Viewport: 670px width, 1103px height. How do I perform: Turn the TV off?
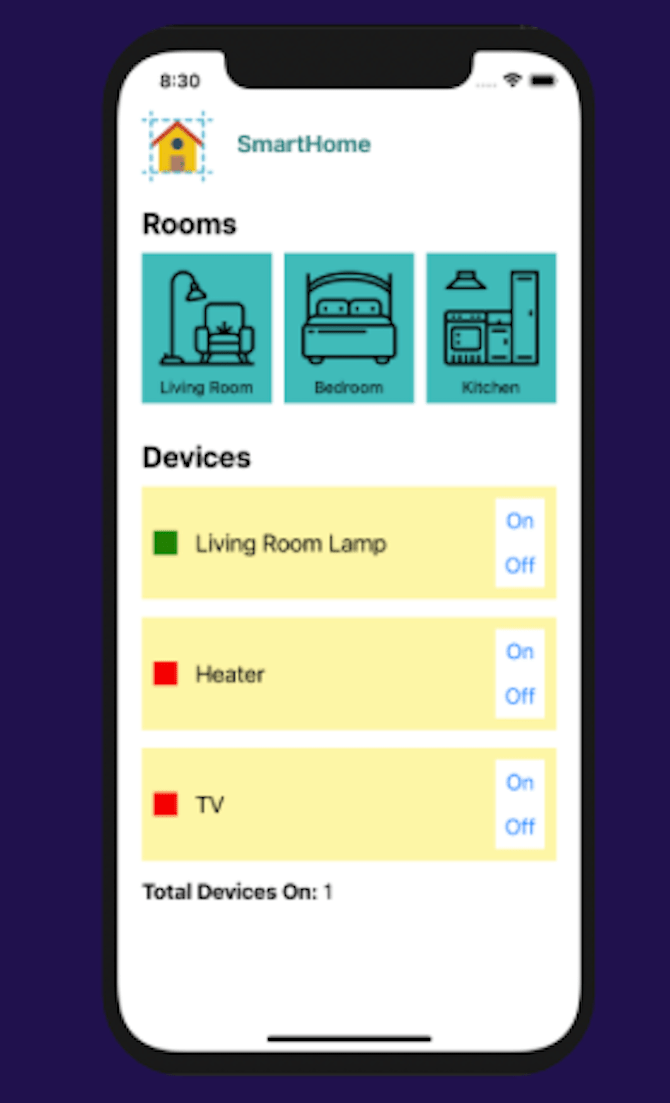(x=519, y=827)
